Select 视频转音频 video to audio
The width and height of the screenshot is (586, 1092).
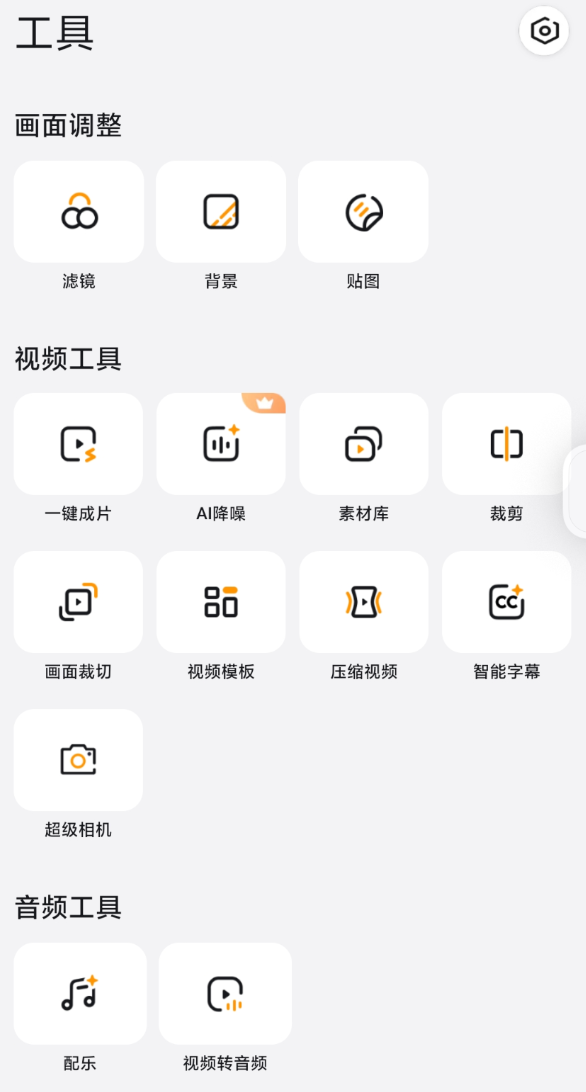point(225,994)
